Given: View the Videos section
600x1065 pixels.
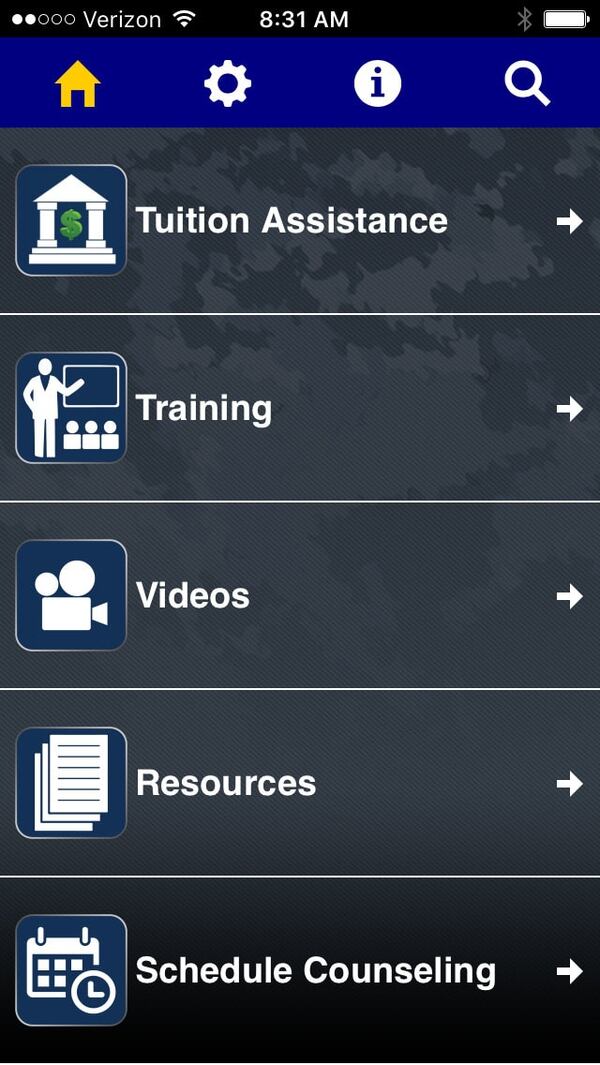Looking at the screenshot, I should [300, 596].
